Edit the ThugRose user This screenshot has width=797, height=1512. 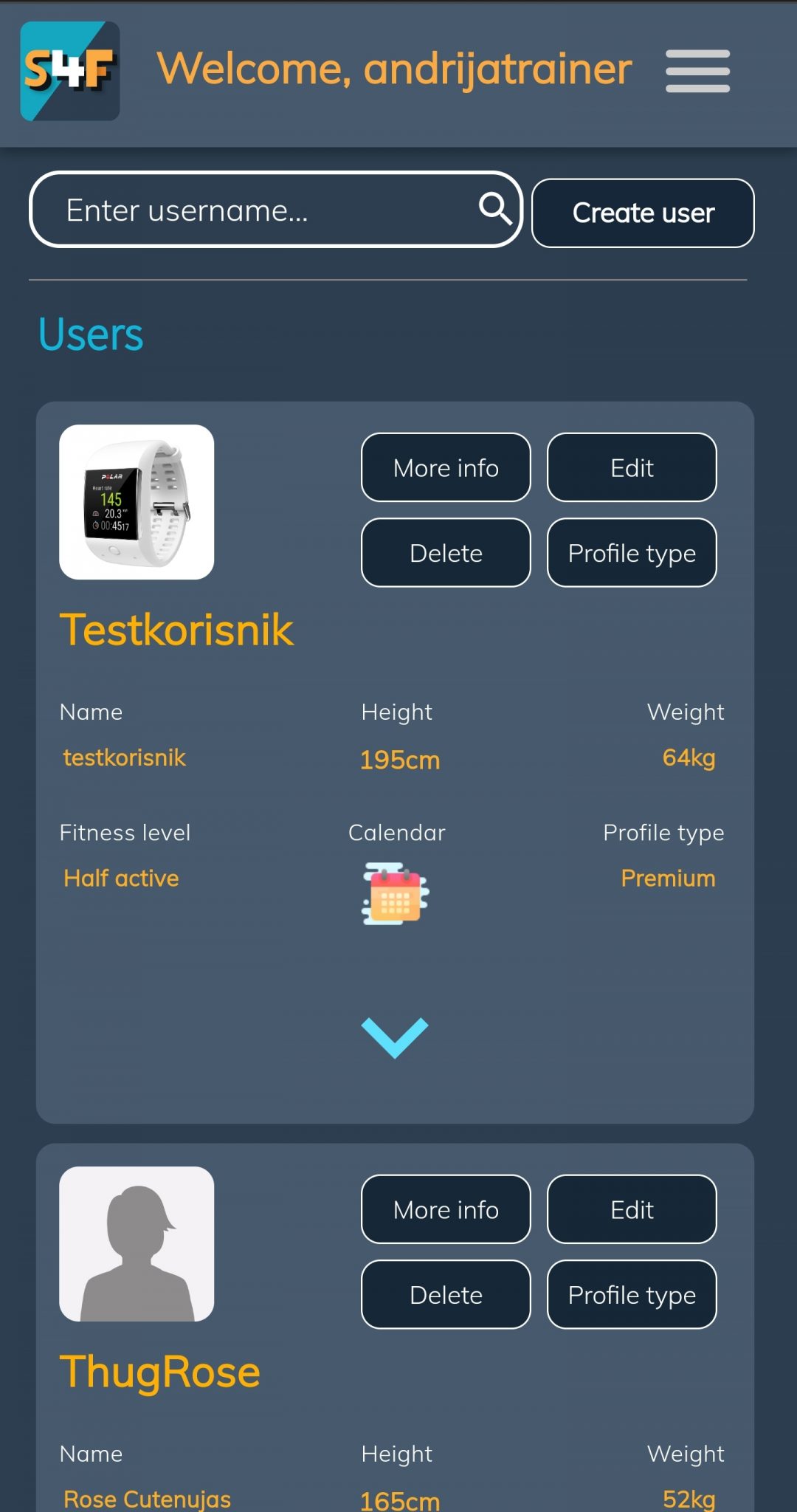click(632, 1209)
